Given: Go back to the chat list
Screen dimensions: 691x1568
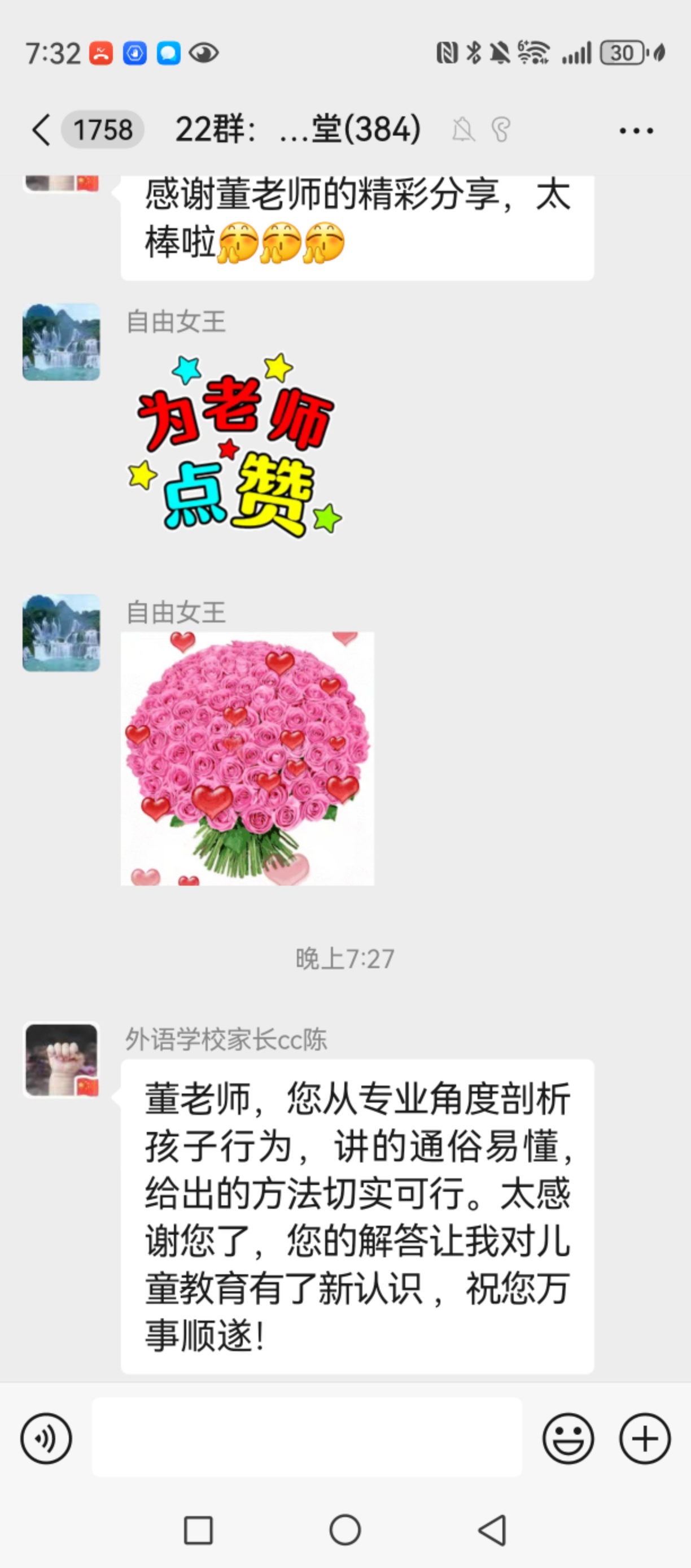Looking at the screenshot, I should click(41, 130).
